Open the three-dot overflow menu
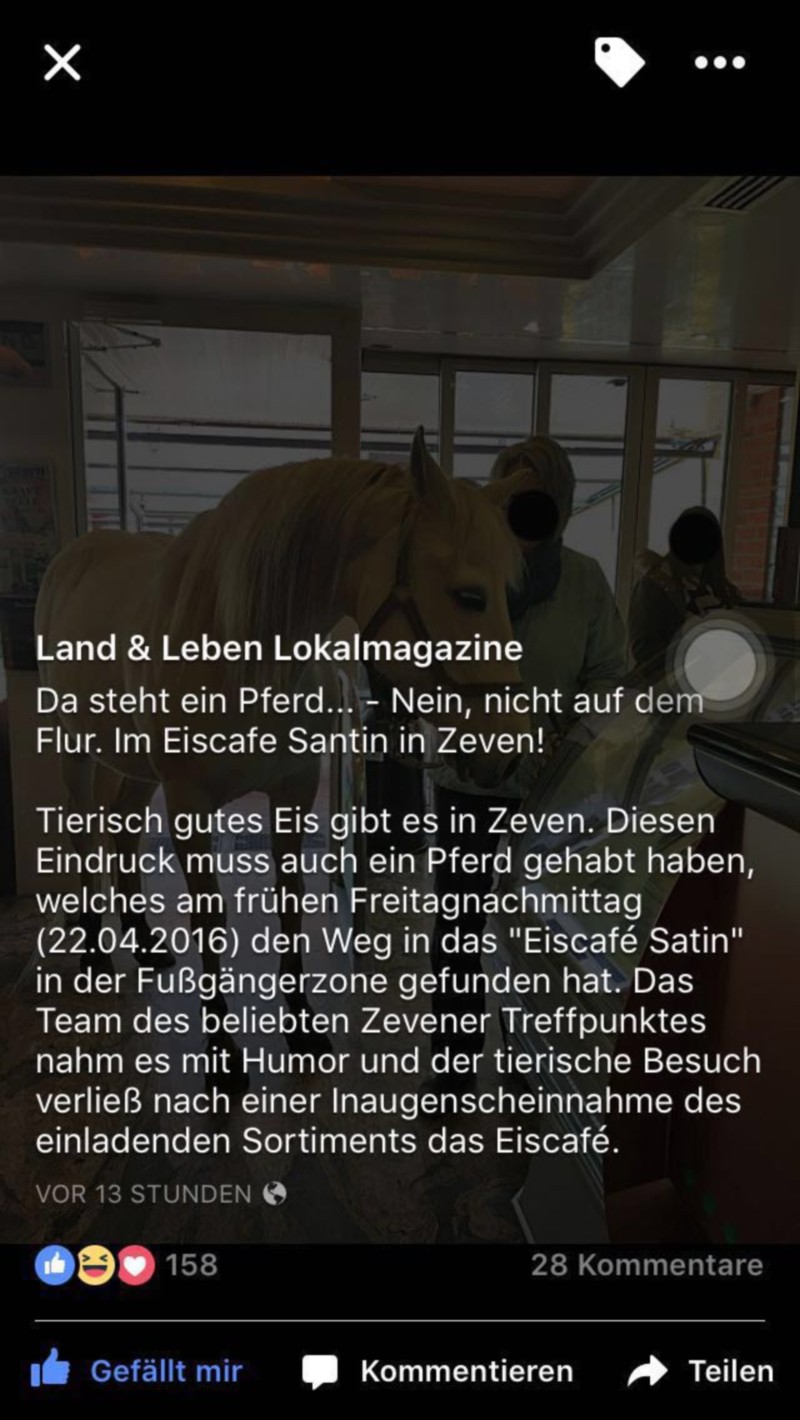This screenshot has height=1420, width=800. click(x=720, y=62)
